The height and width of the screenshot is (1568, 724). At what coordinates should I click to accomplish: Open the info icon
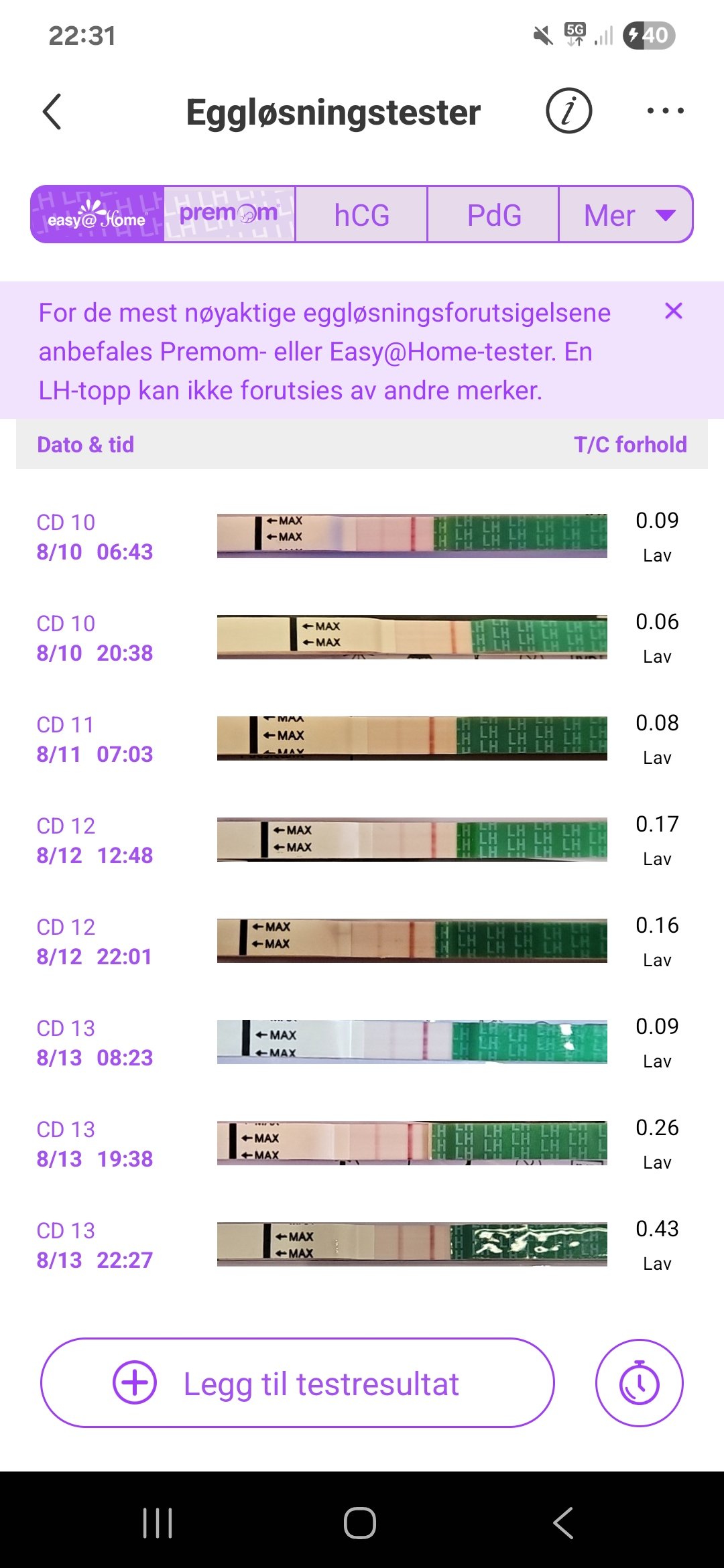point(568,111)
